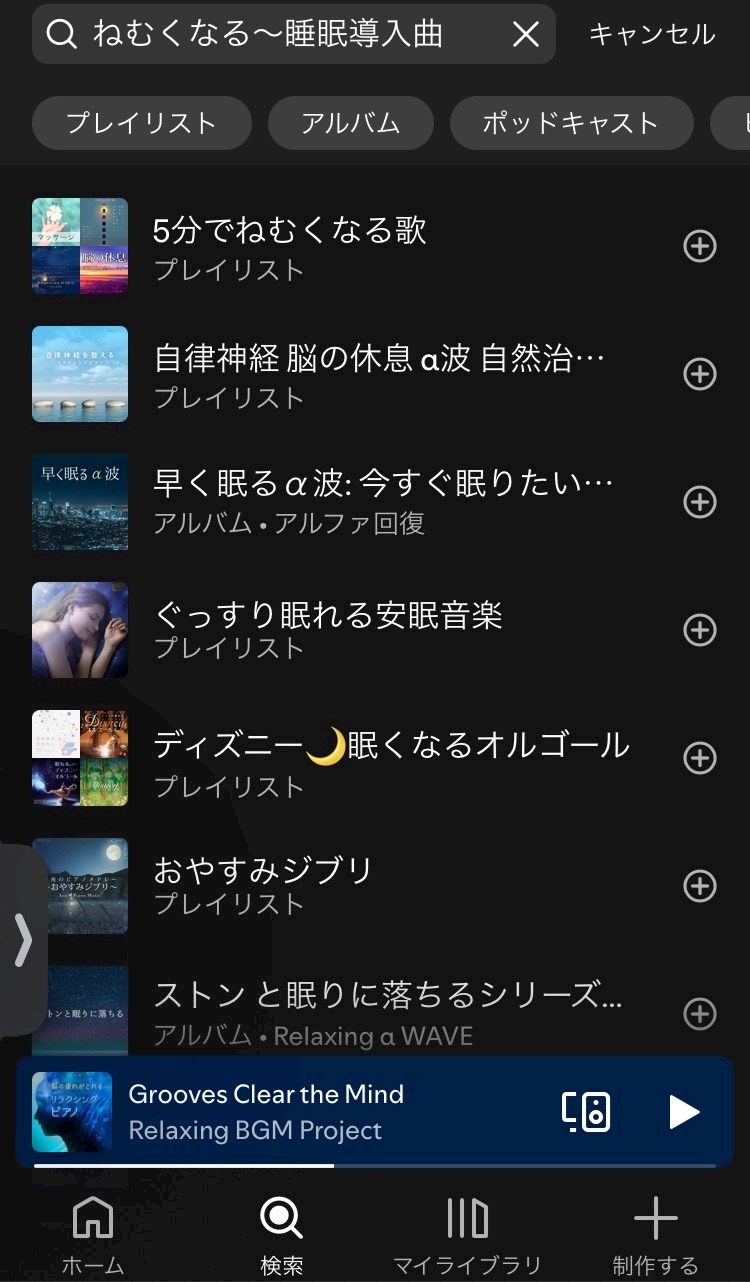Open the おやすみジブリ playlist

click(262, 886)
